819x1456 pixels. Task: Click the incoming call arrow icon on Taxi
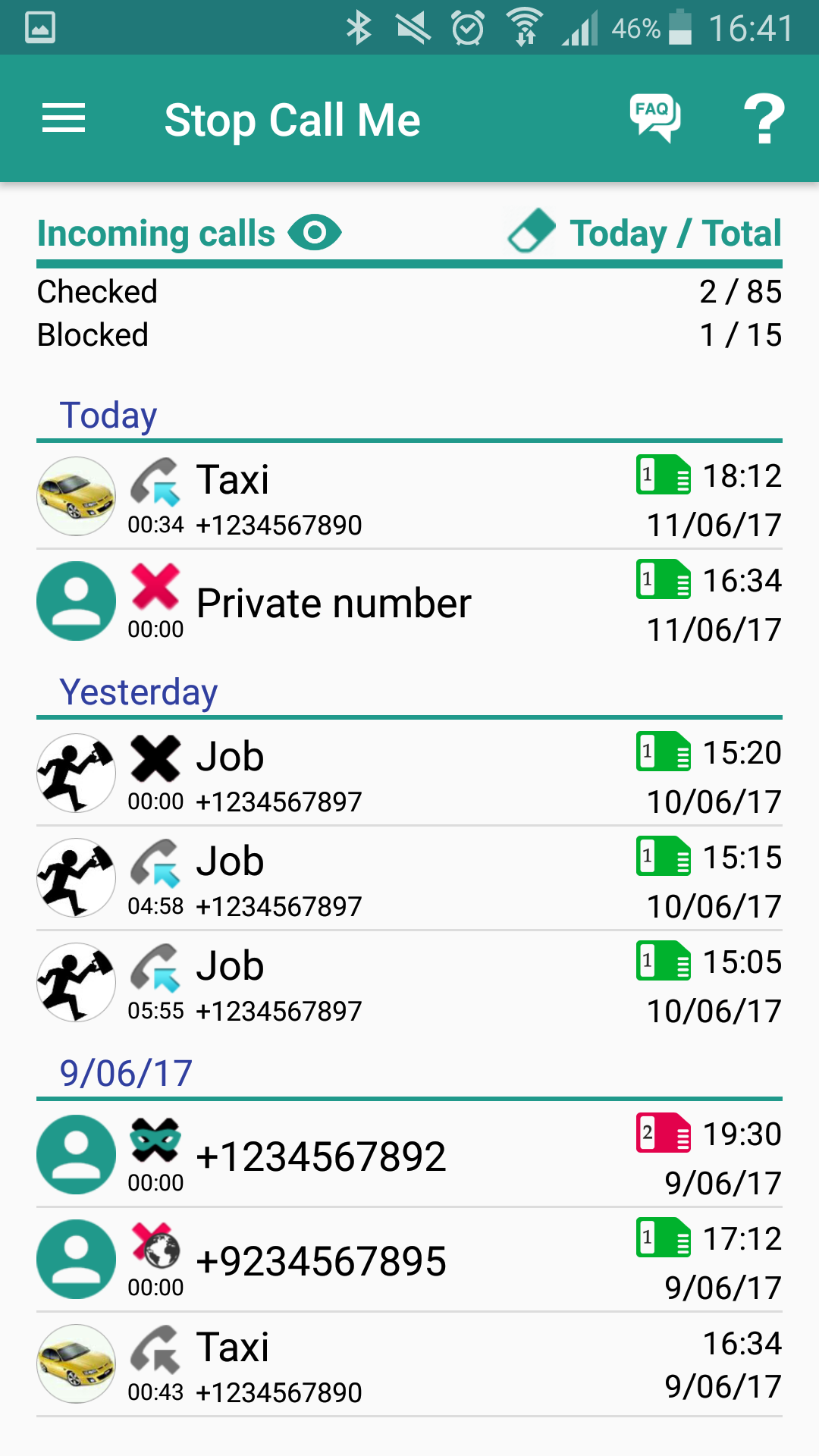155,480
